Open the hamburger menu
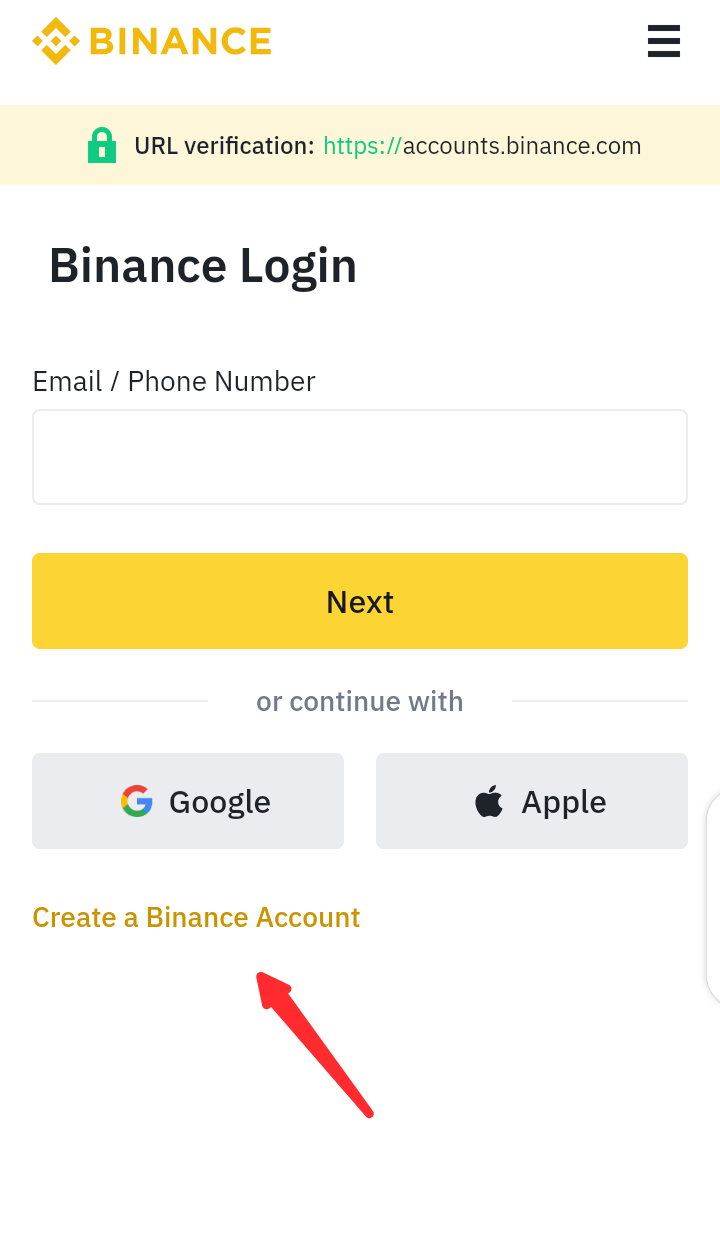Screen dimensions: 720x1250 (664, 41)
